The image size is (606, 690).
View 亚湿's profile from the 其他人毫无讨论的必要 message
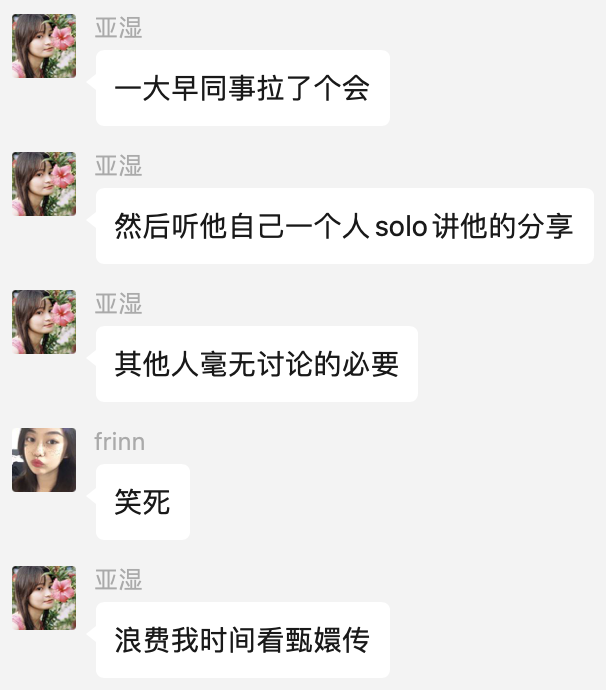44,322
